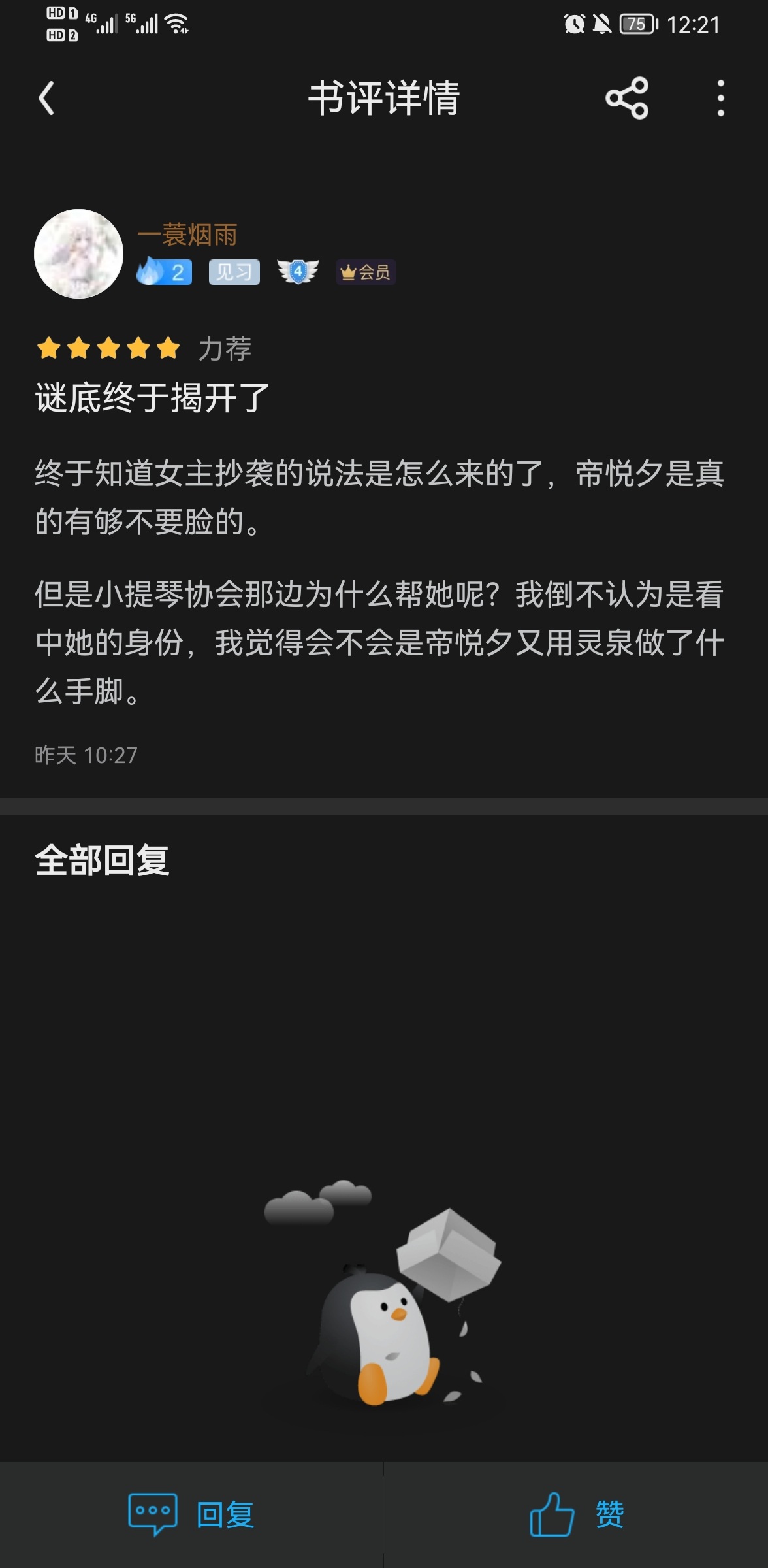
Task: Tap the 会员 membership badge
Action: pos(366,272)
